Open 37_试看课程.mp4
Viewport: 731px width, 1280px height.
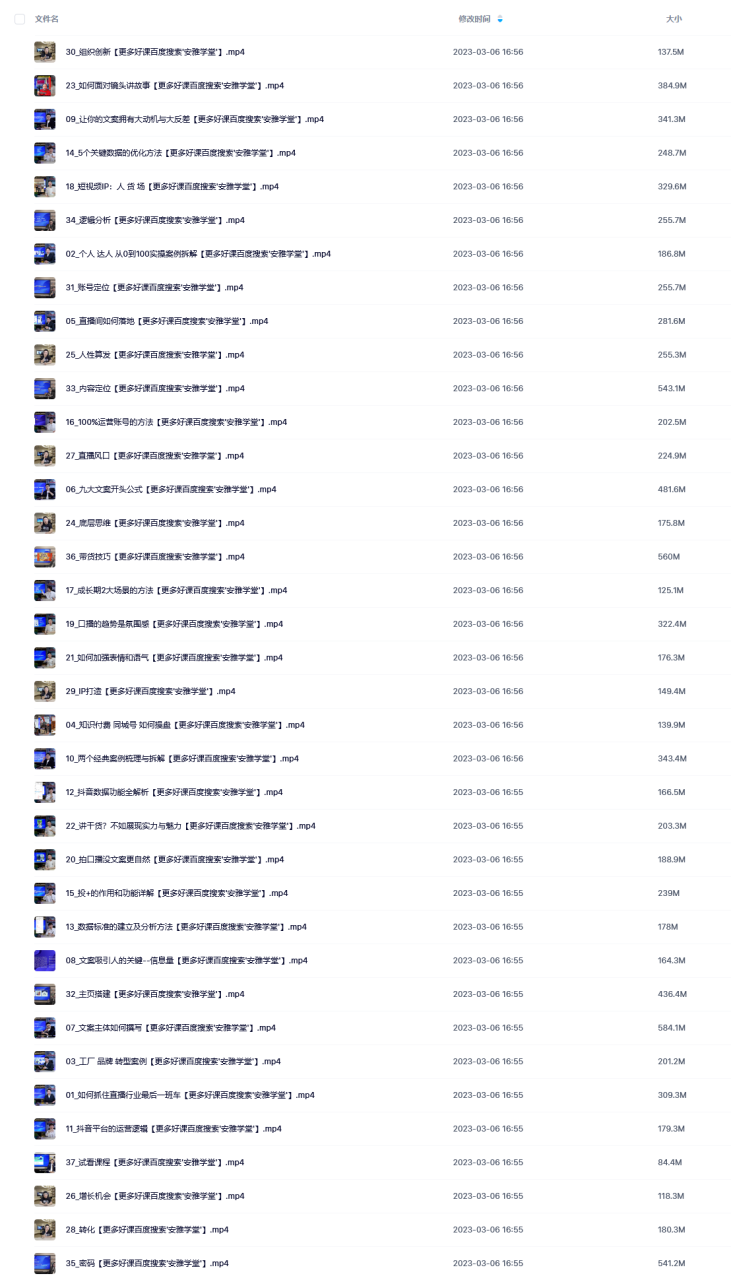pyautogui.click(x=154, y=1162)
